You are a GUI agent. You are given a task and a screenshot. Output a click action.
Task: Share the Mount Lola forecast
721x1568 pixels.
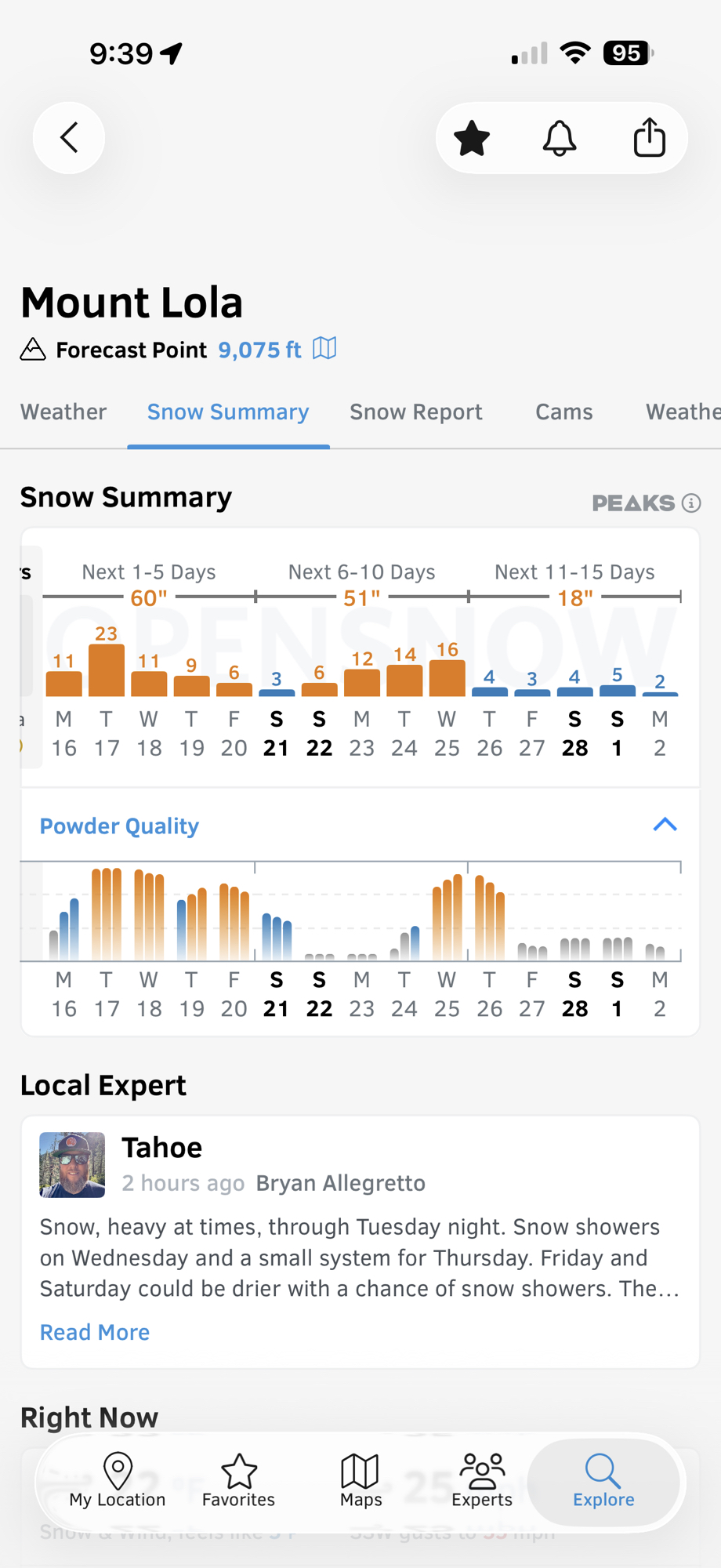coord(649,138)
